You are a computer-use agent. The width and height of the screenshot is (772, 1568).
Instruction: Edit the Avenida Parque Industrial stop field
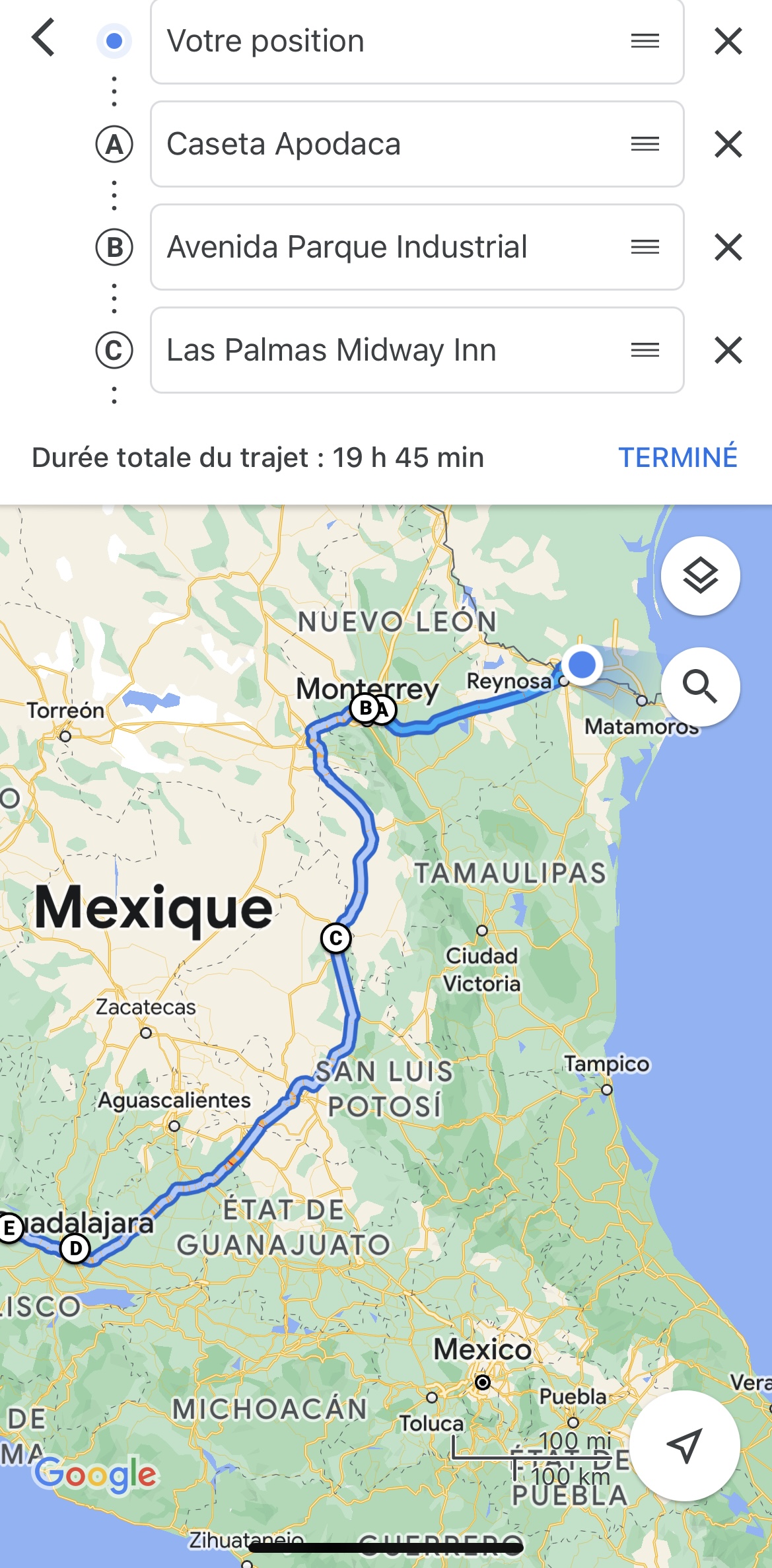pyautogui.click(x=390, y=248)
